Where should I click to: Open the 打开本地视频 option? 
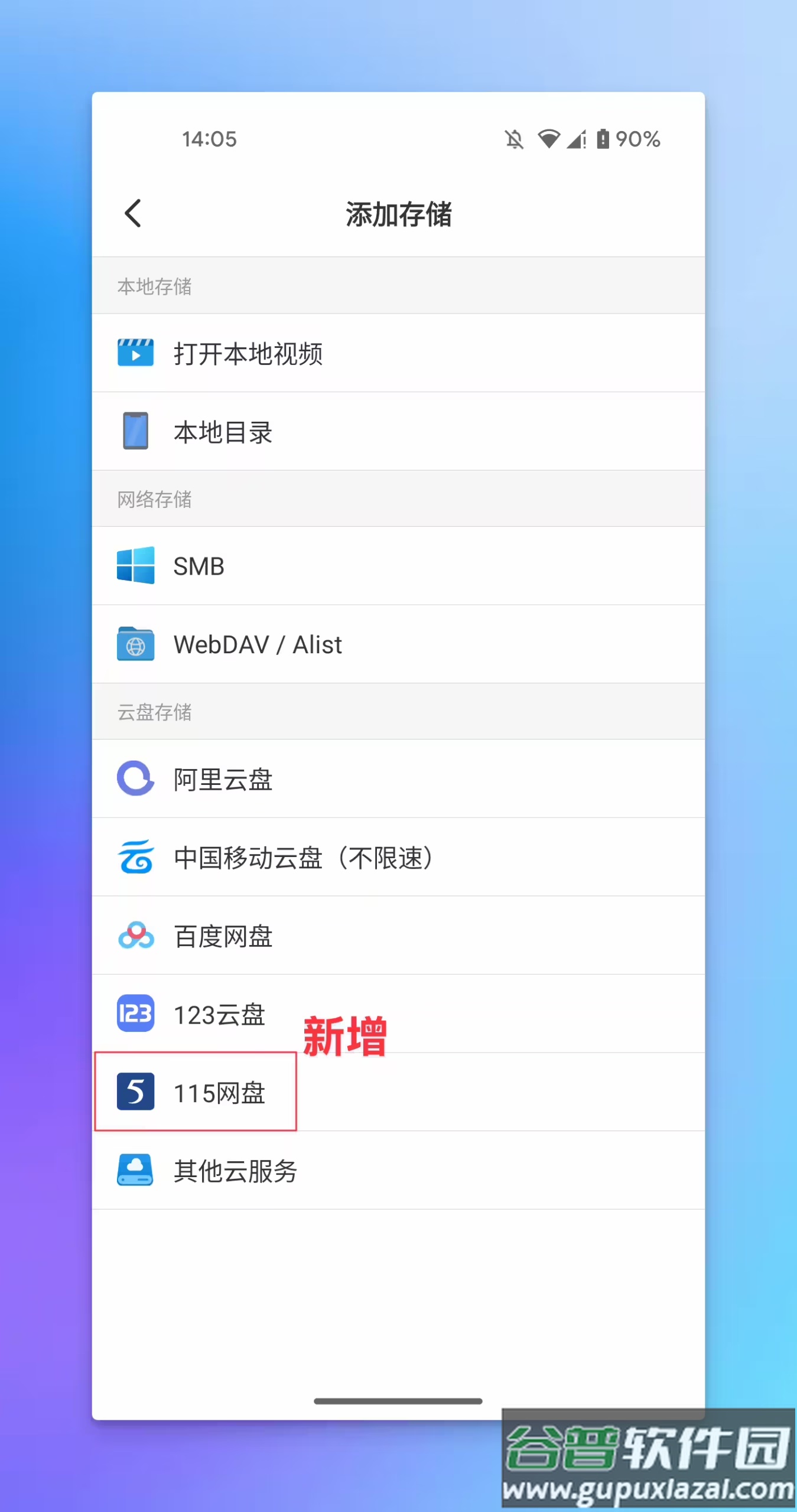pyautogui.click(x=248, y=354)
